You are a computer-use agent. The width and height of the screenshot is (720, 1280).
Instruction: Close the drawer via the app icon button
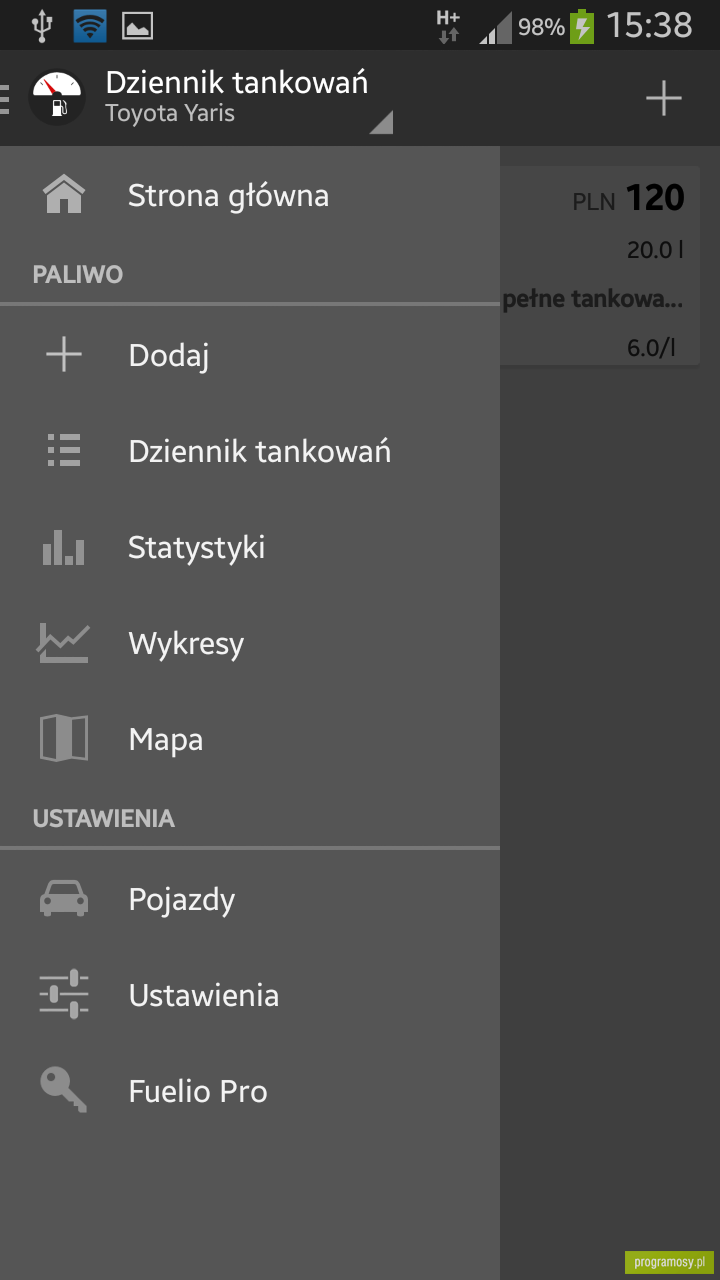45,98
